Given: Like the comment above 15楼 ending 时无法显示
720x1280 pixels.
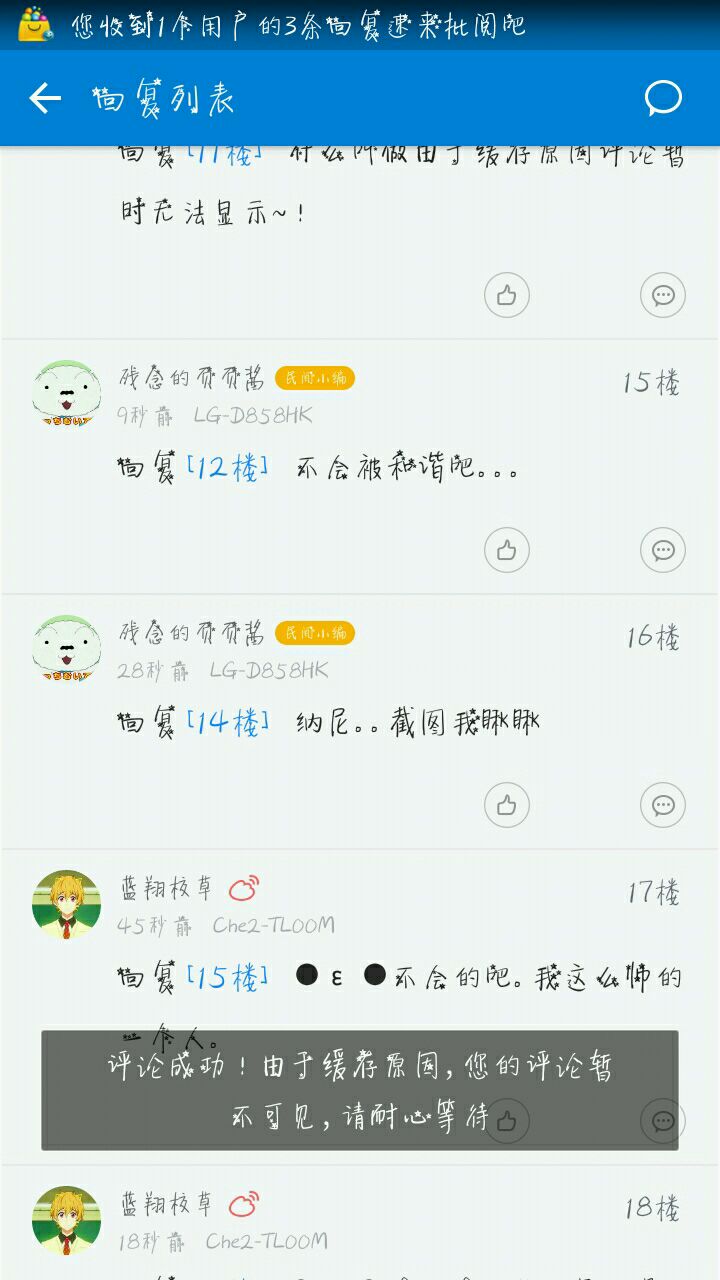Looking at the screenshot, I should point(507,295).
